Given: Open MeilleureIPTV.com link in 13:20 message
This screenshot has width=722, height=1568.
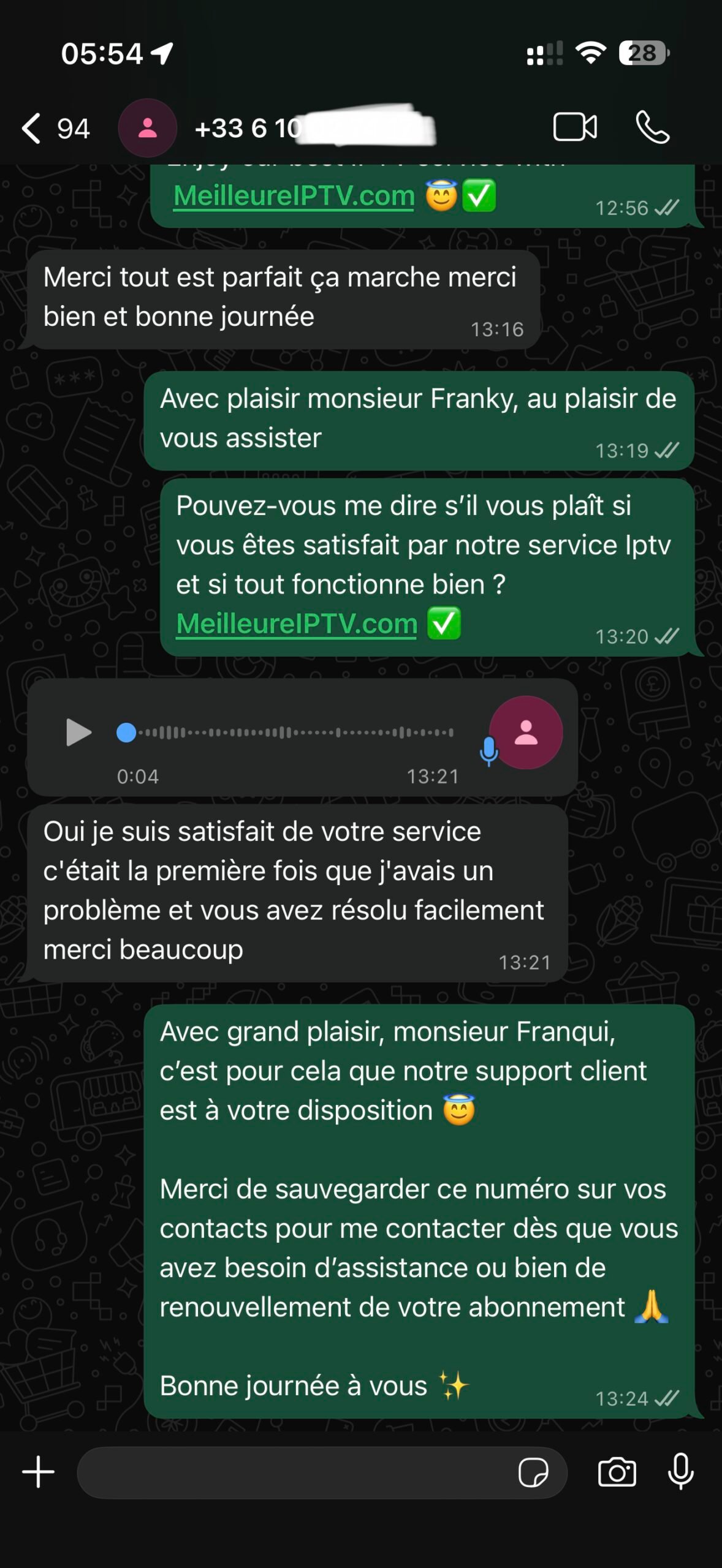Looking at the screenshot, I should (297, 624).
